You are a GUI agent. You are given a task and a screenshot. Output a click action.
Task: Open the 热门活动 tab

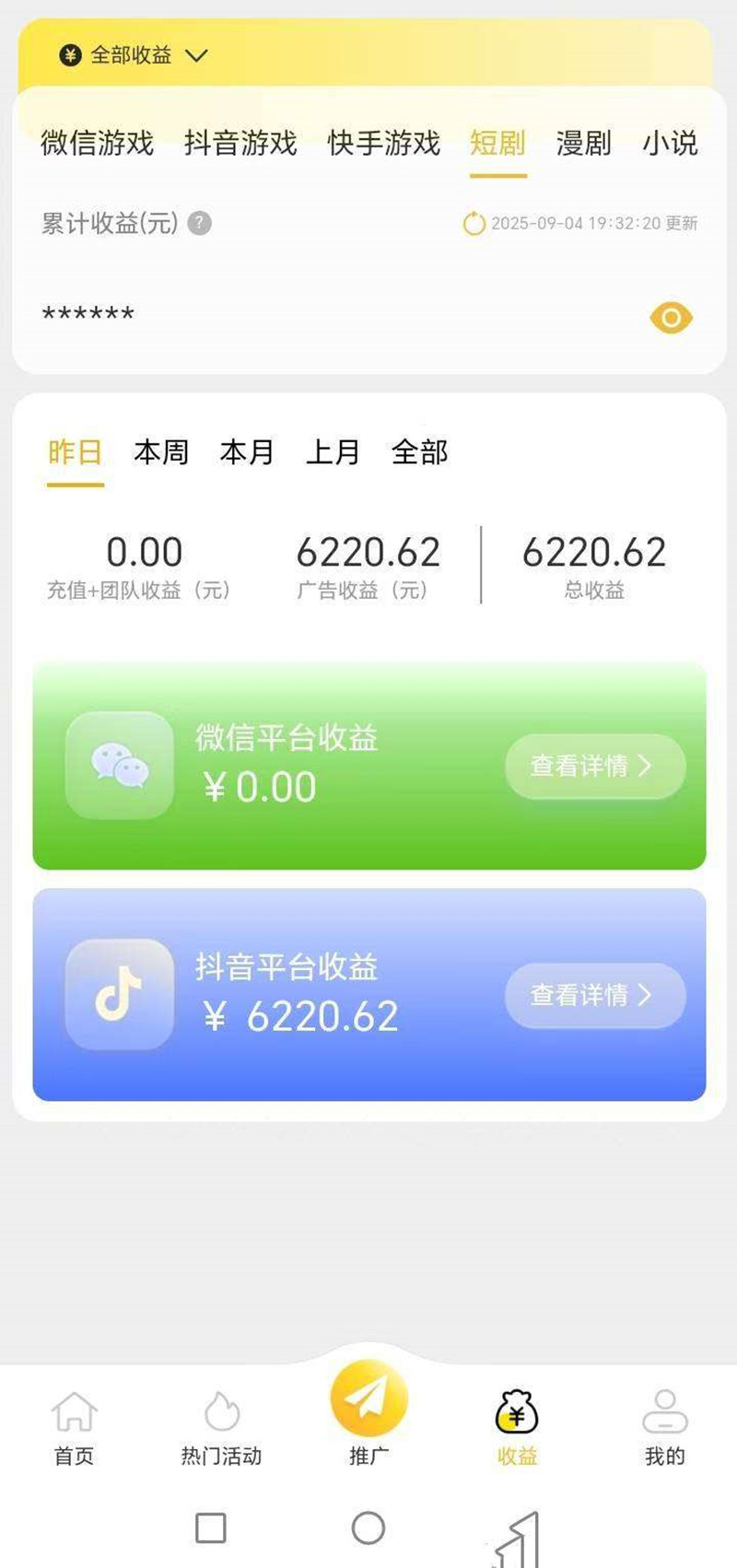point(221,1426)
